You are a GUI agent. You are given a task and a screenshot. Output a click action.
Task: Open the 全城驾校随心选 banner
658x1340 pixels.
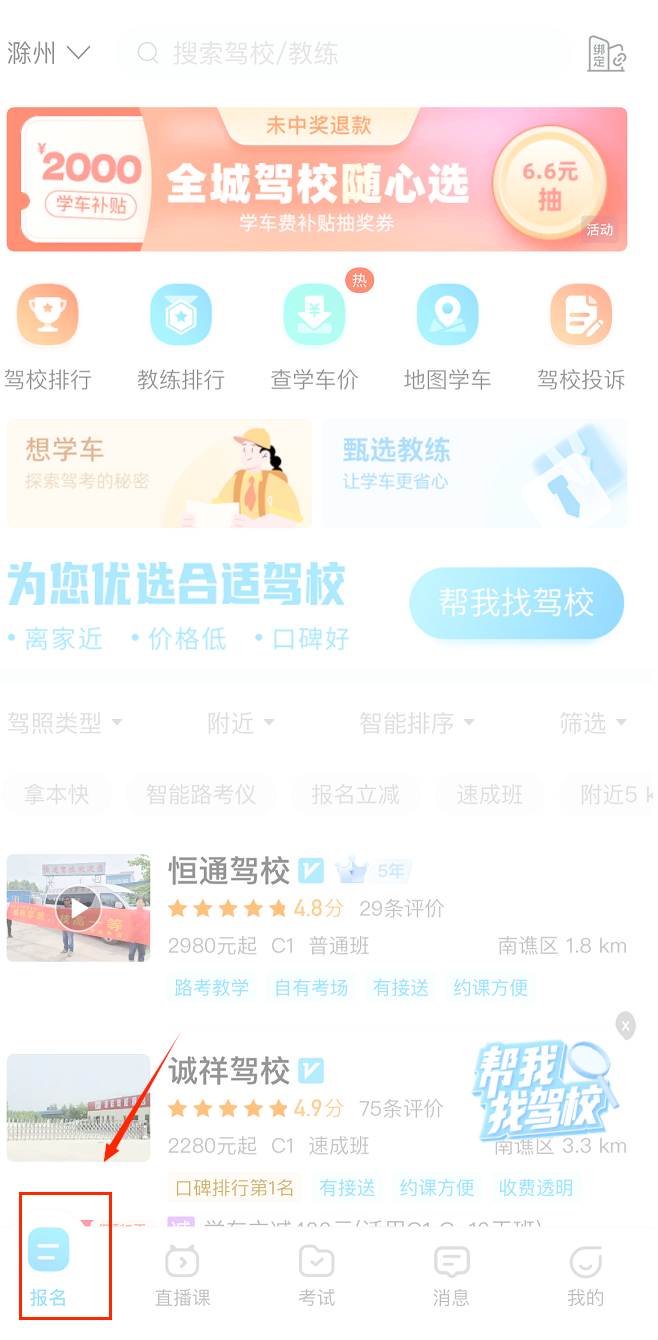pyautogui.click(x=317, y=180)
